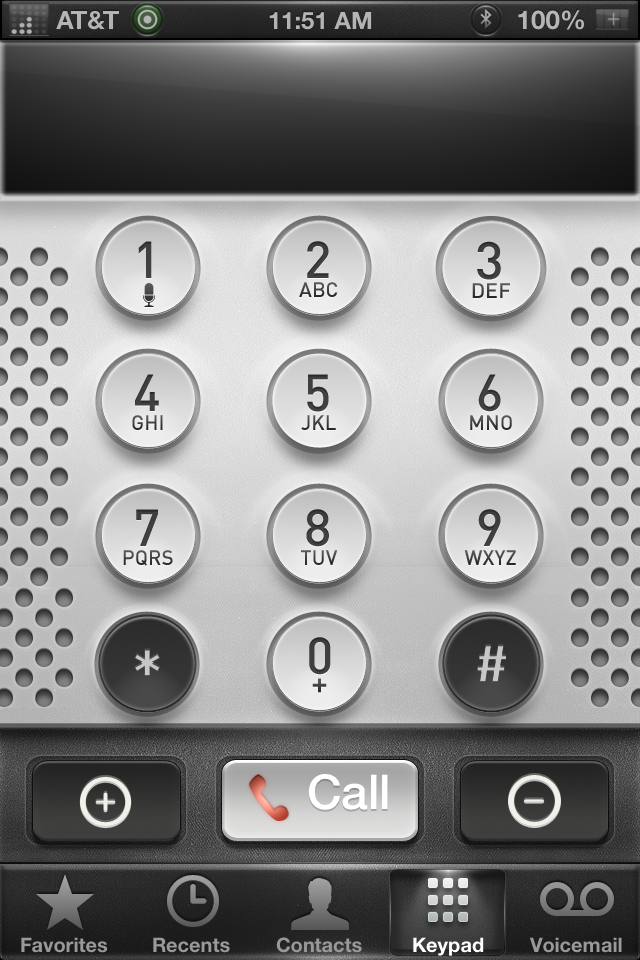Dial the 0 plus key
This screenshot has height=960, width=640.
(319, 664)
